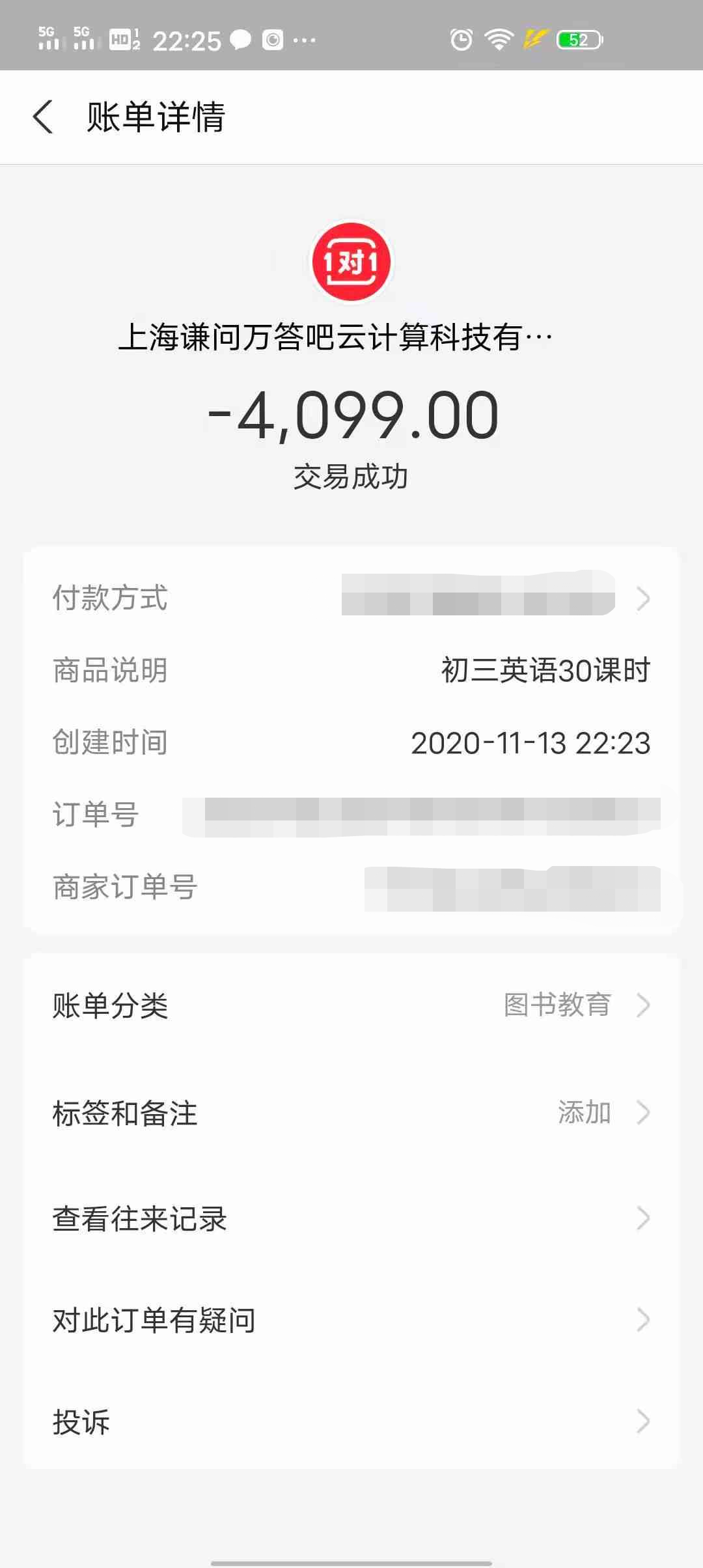This screenshot has width=703, height=1568.
Task: View the merchant 上海谦问万答吧云计算科技 logo
Action: 351,262
